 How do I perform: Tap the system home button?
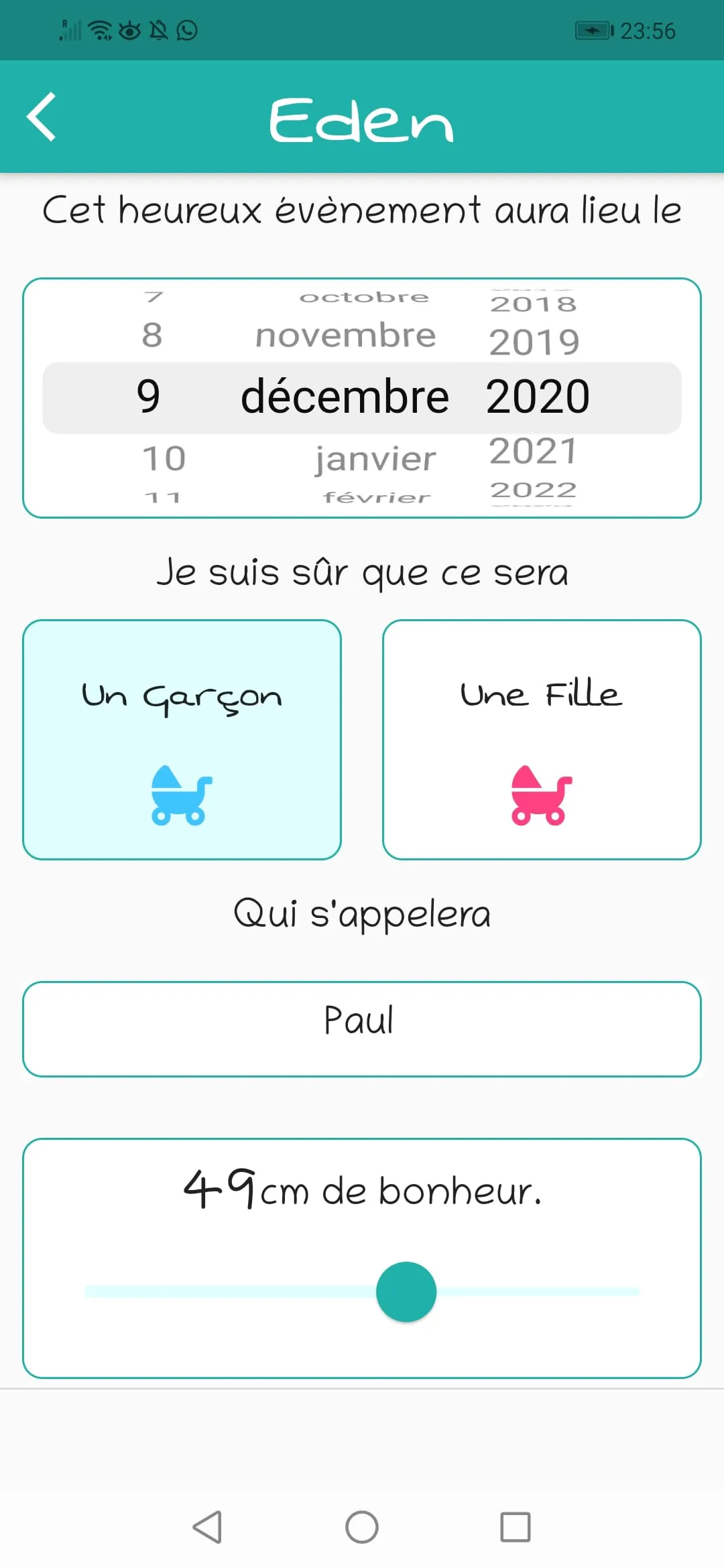(362, 1527)
